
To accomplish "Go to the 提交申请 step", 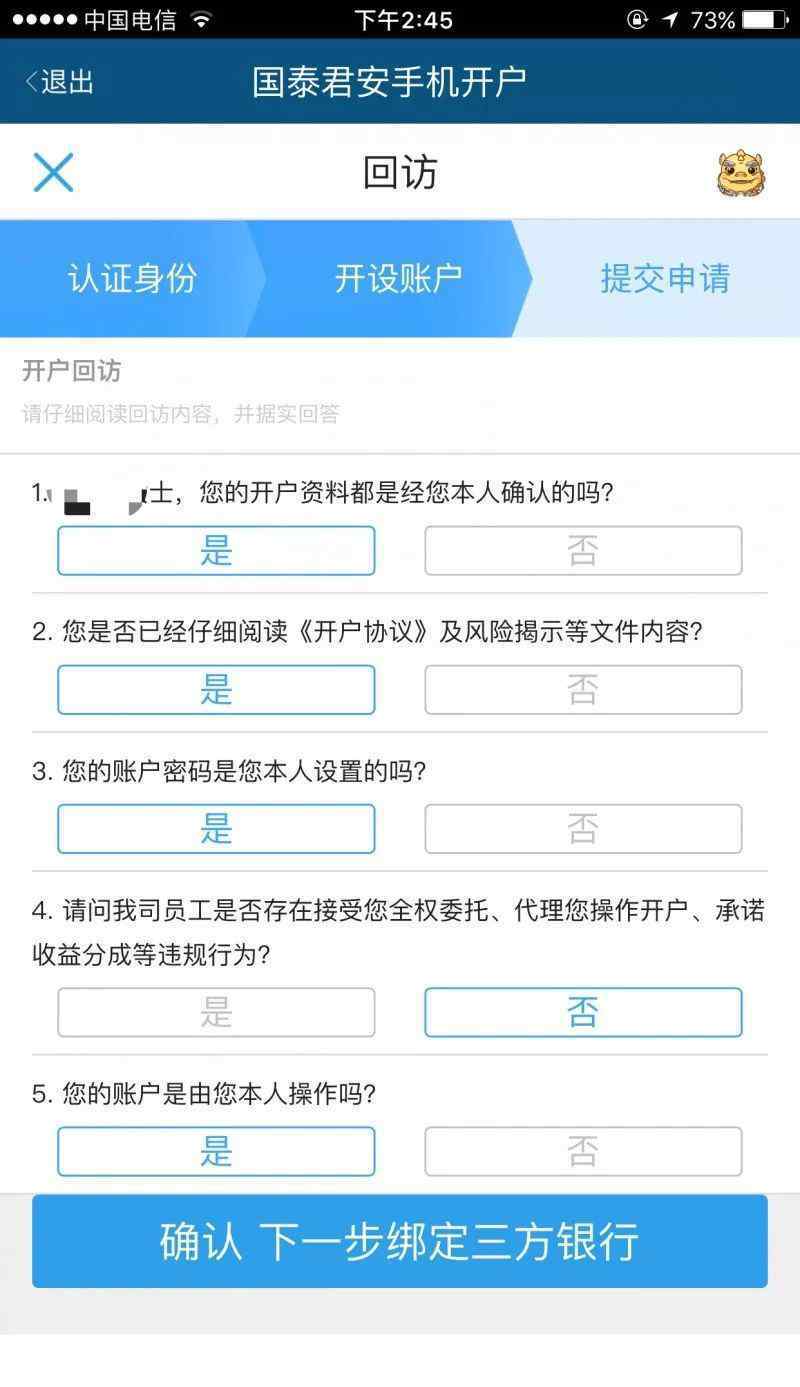I will click(665, 278).
